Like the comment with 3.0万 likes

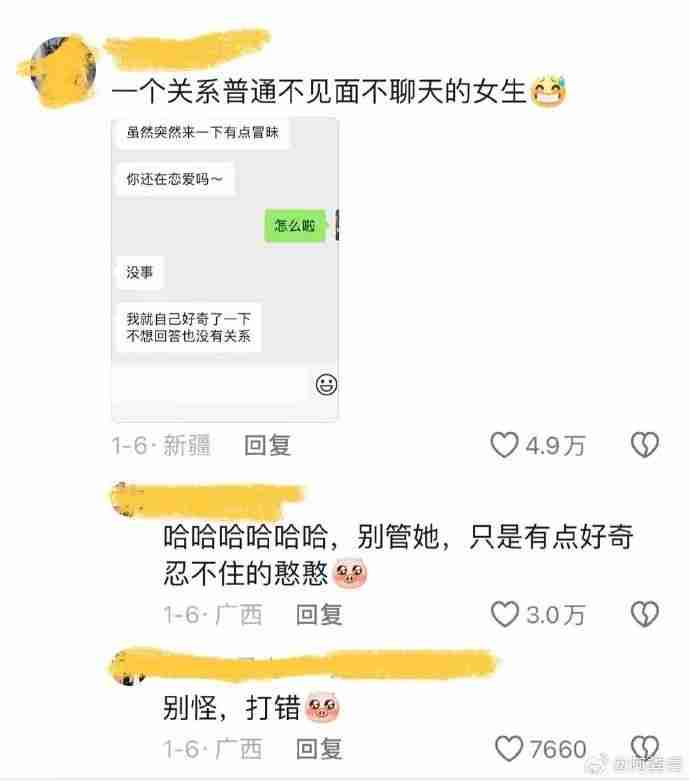coord(504,614)
